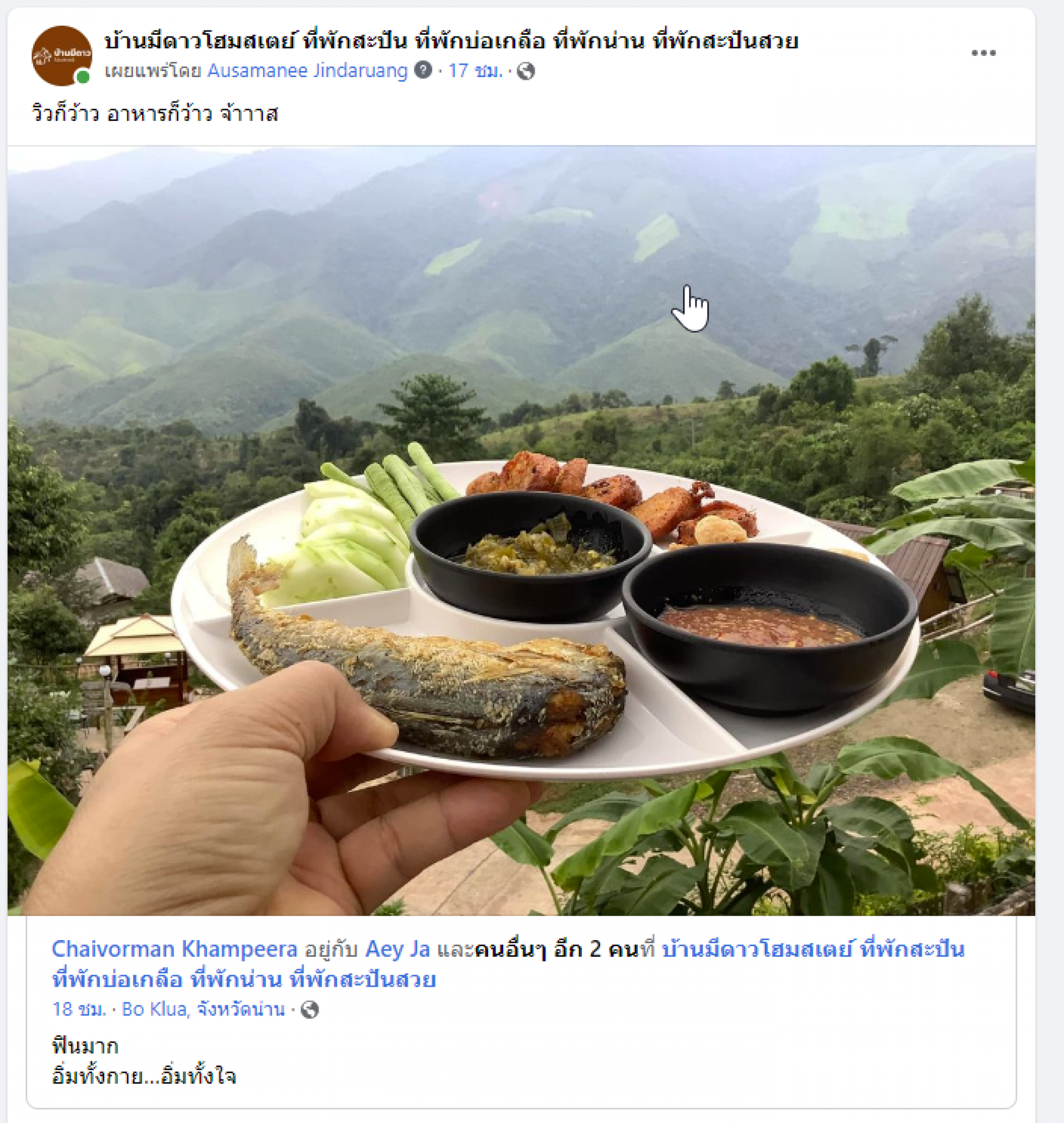
Task: Open the shared post via the 18 ชม. timestamp
Action: 79,1009
